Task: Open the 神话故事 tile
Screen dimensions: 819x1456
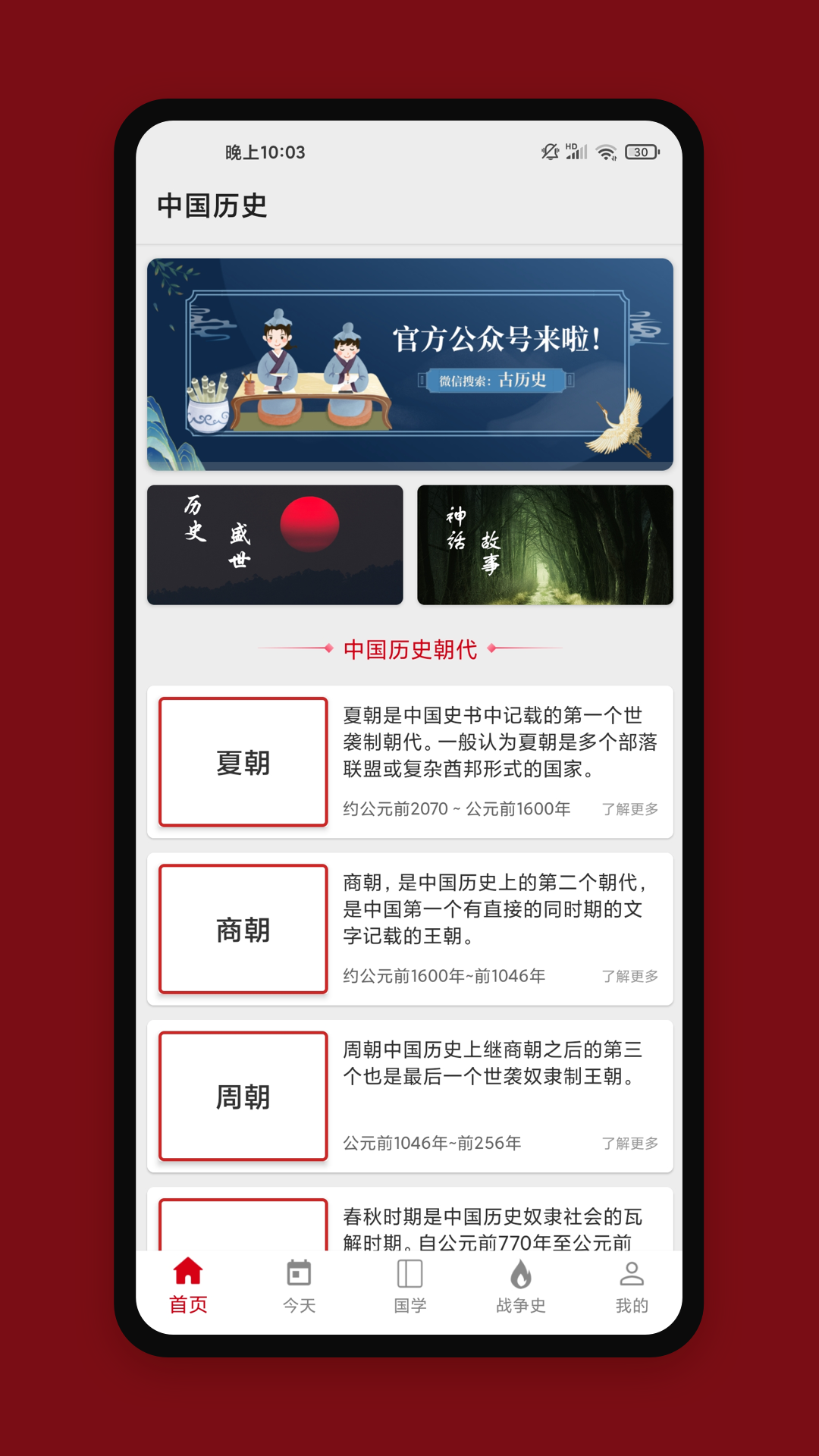Action: 544,544
